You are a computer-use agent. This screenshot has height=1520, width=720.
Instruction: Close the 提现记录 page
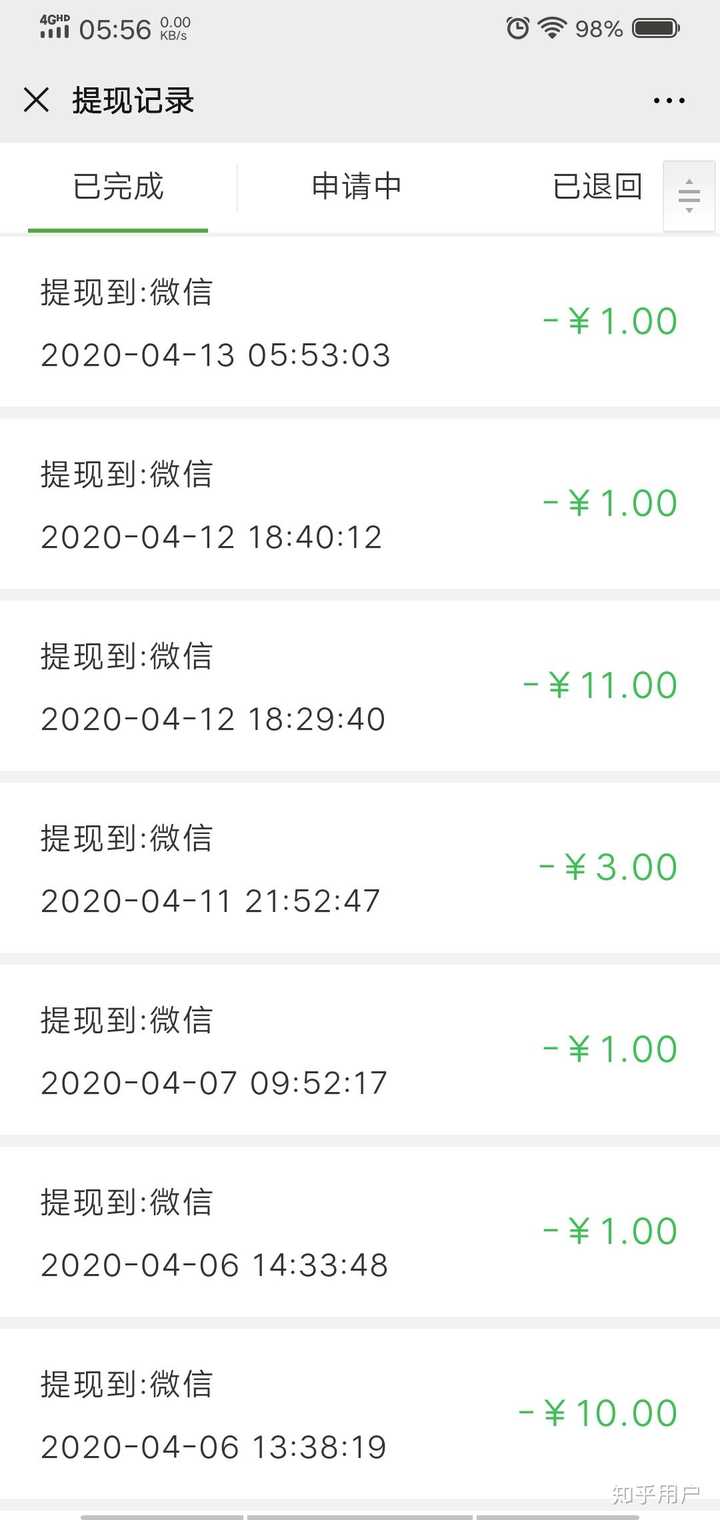[36, 100]
